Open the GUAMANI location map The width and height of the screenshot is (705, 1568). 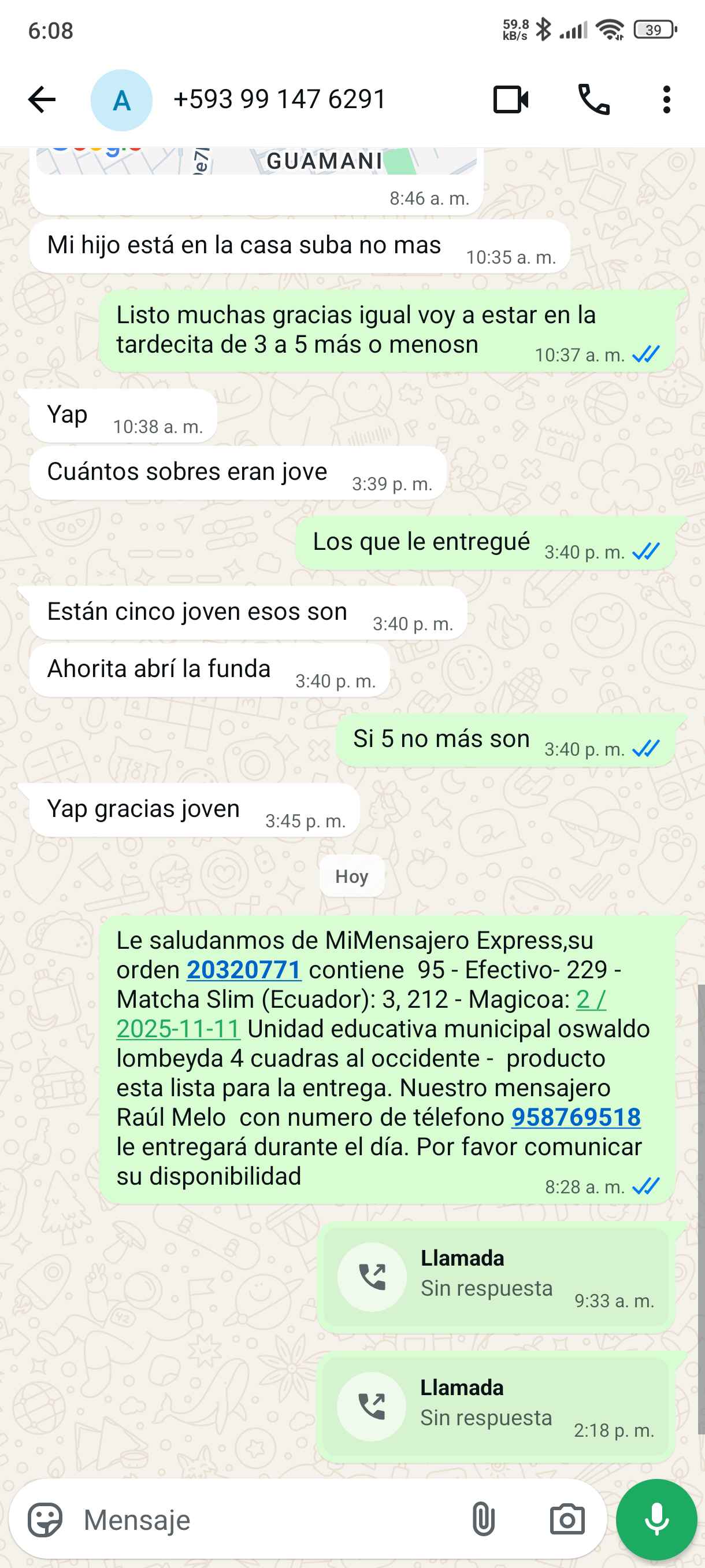pyautogui.click(x=255, y=162)
